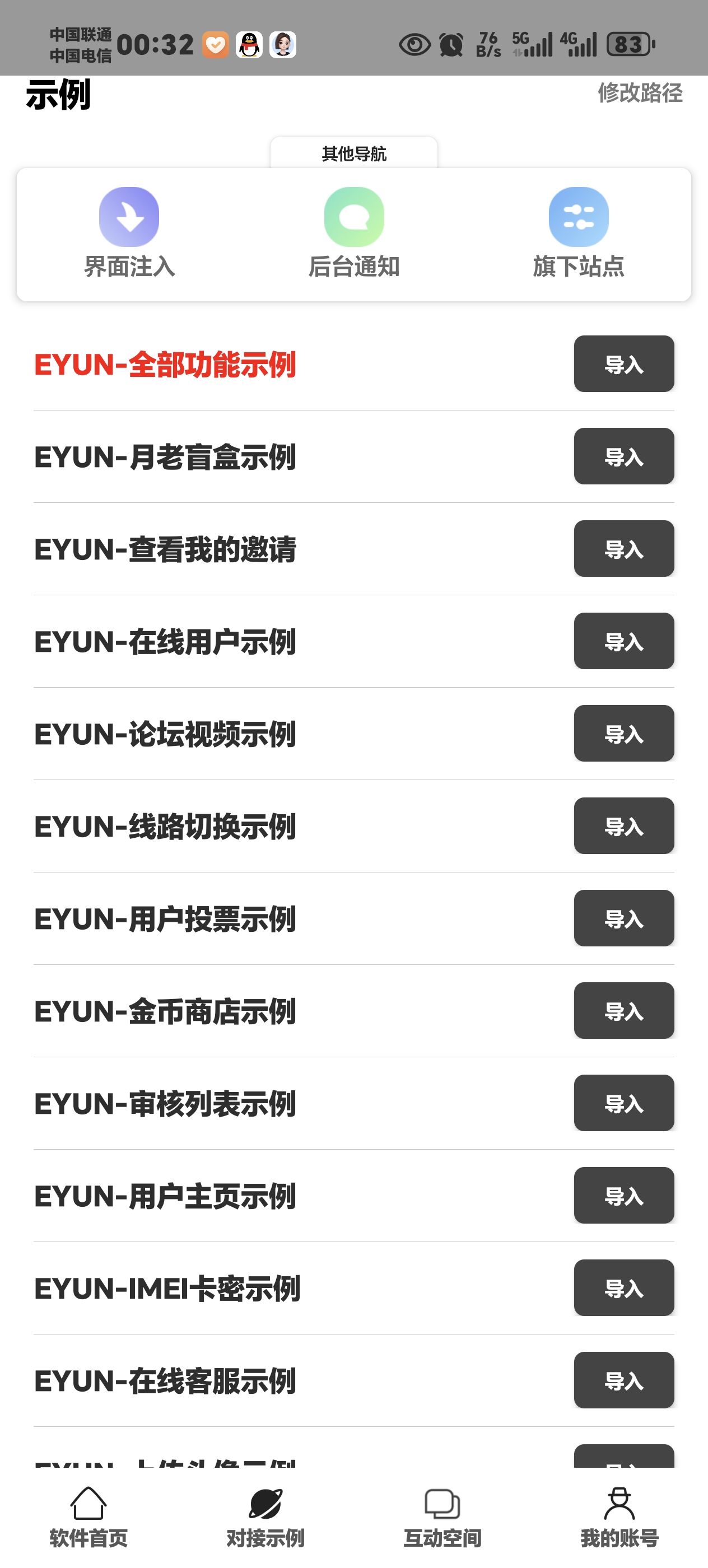
Task: Import EYUN-IMEI卡密示例
Action: click(623, 1288)
